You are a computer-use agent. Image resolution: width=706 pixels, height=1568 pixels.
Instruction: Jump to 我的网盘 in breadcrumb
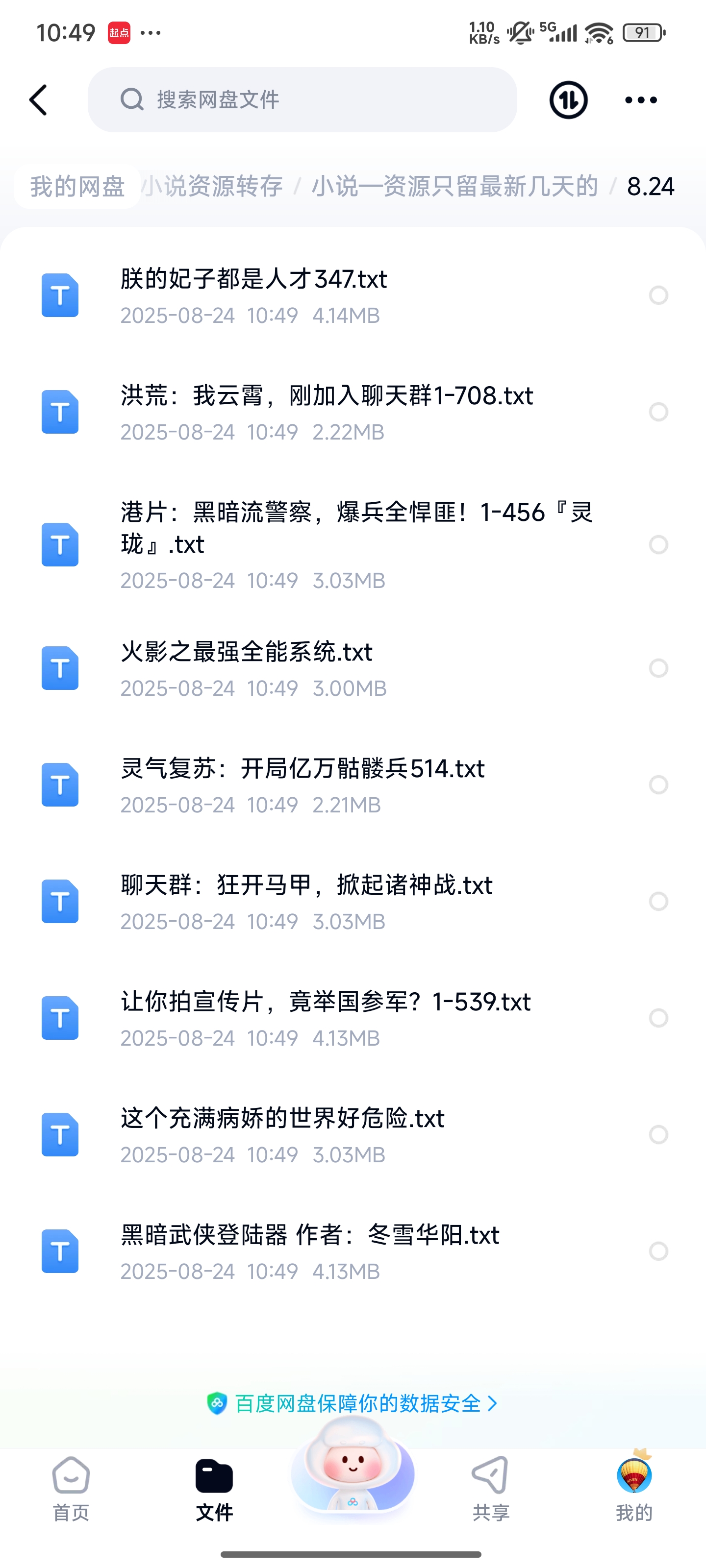(x=77, y=186)
